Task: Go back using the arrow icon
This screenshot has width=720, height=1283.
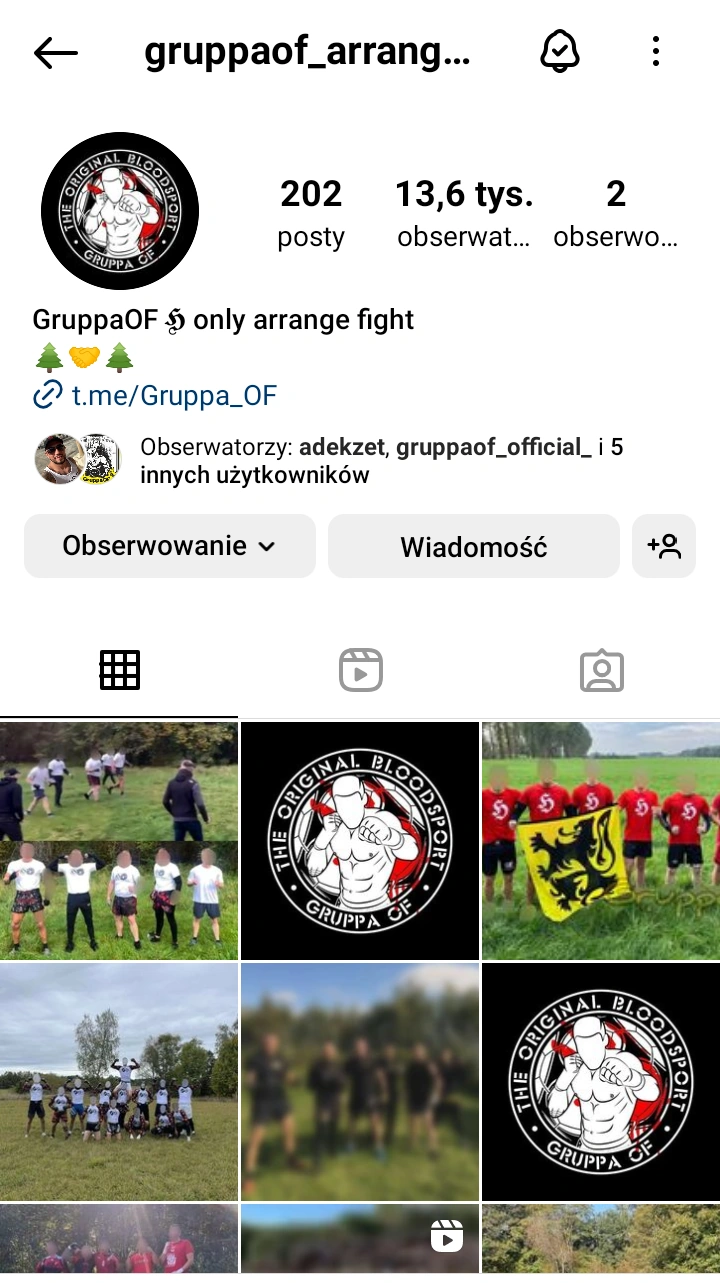Action: (x=55, y=52)
